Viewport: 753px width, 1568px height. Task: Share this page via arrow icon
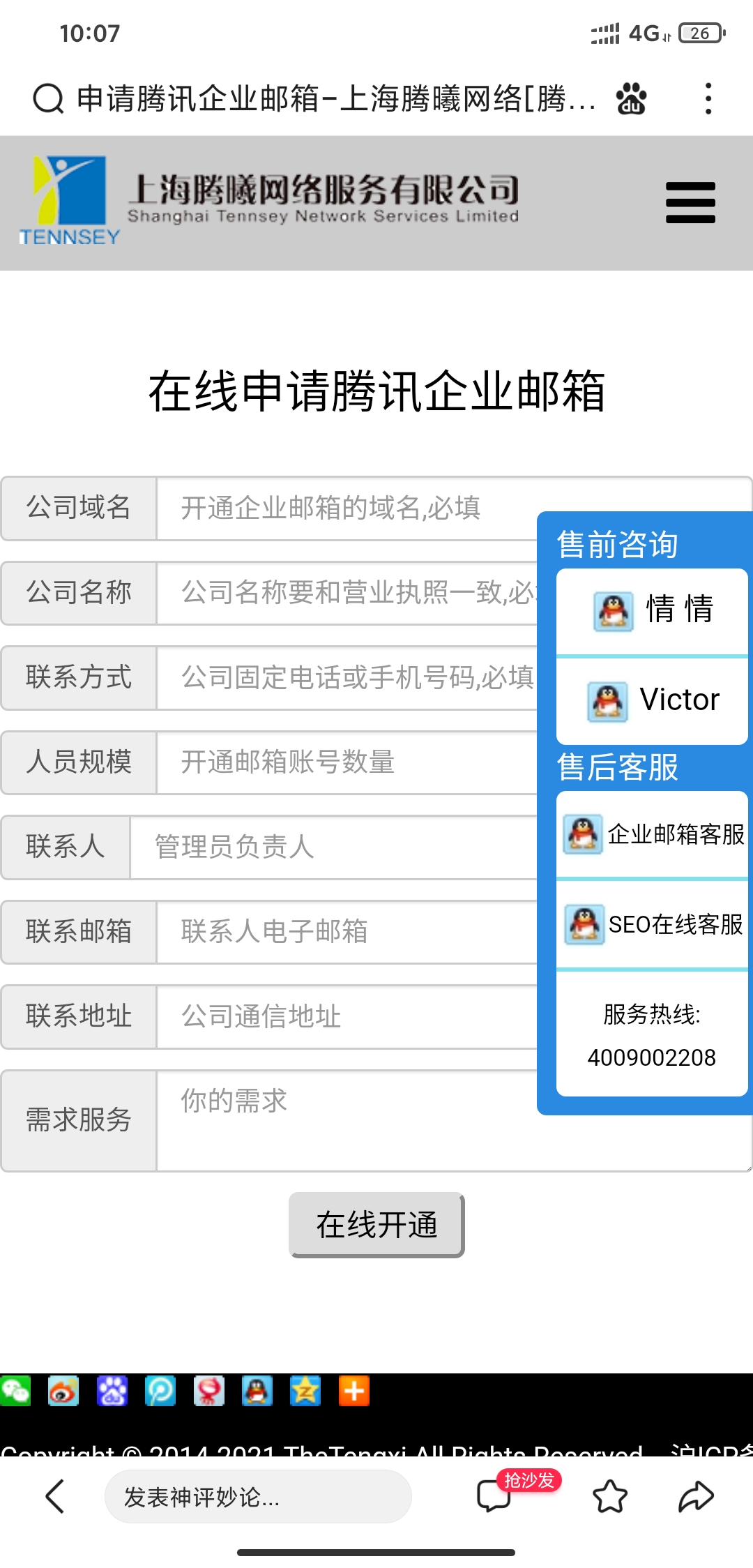pyautogui.click(x=696, y=1496)
